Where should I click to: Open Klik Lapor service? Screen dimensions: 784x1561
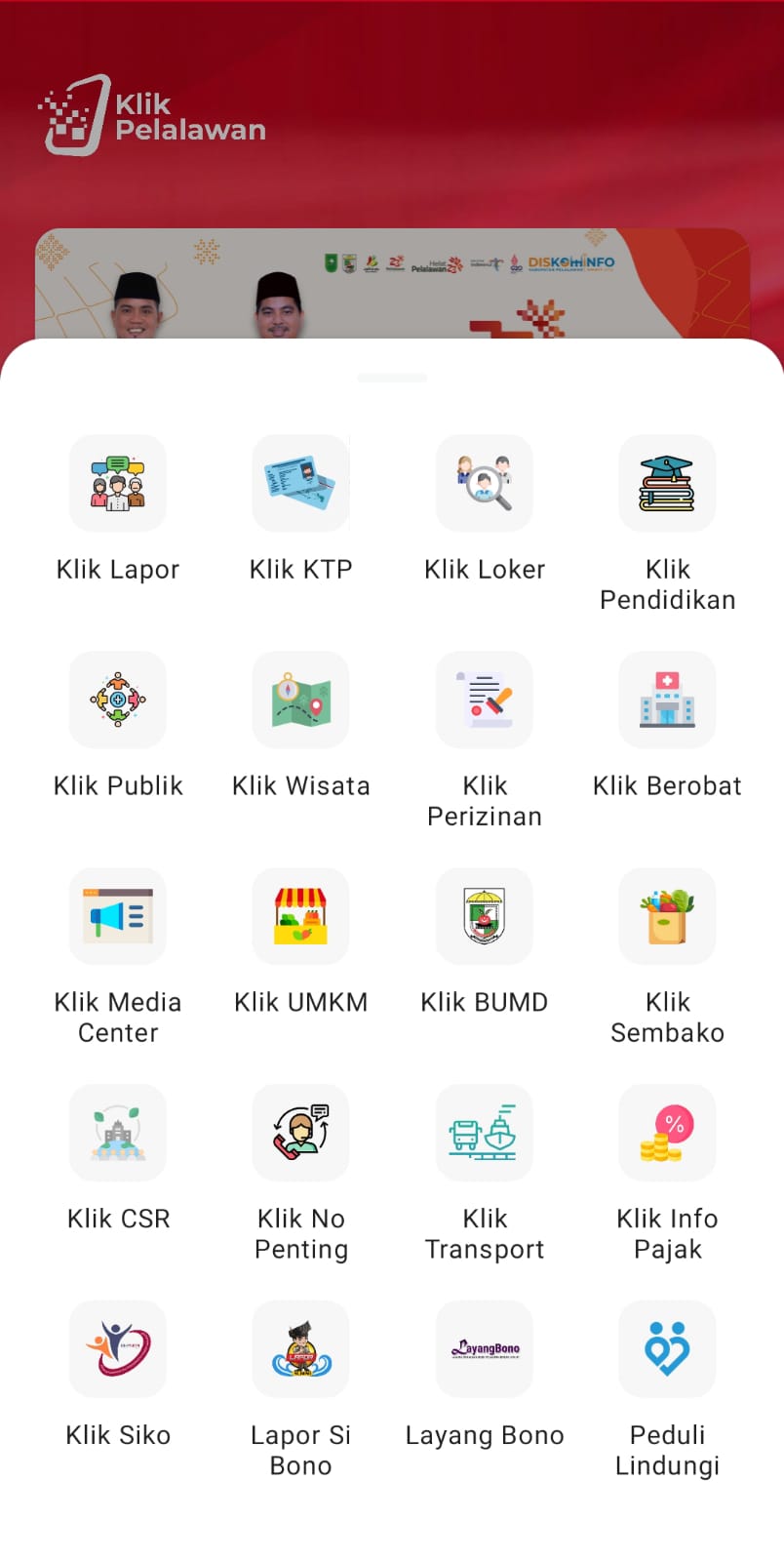click(118, 484)
